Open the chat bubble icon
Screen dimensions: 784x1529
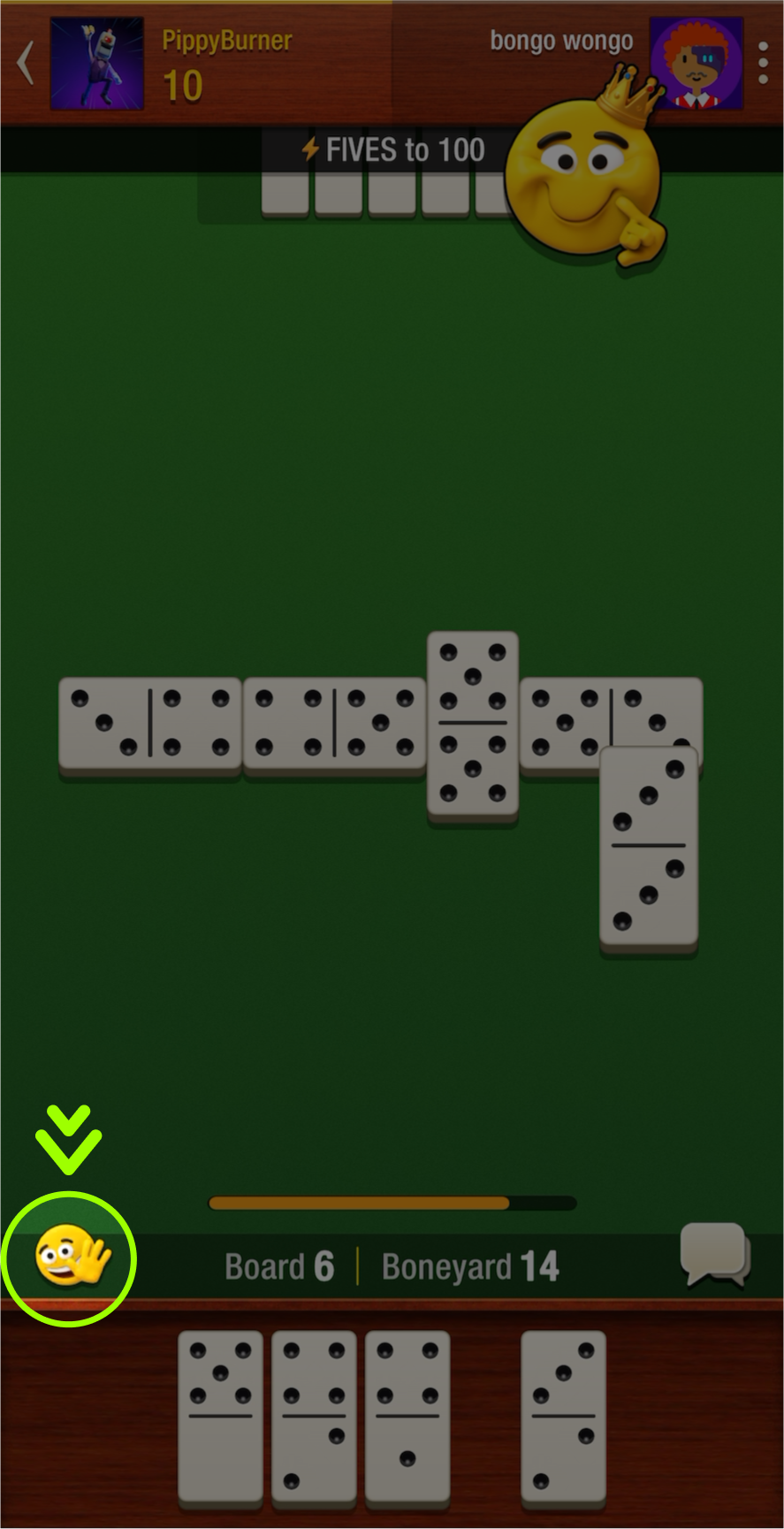pyautogui.click(x=714, y=1253)
